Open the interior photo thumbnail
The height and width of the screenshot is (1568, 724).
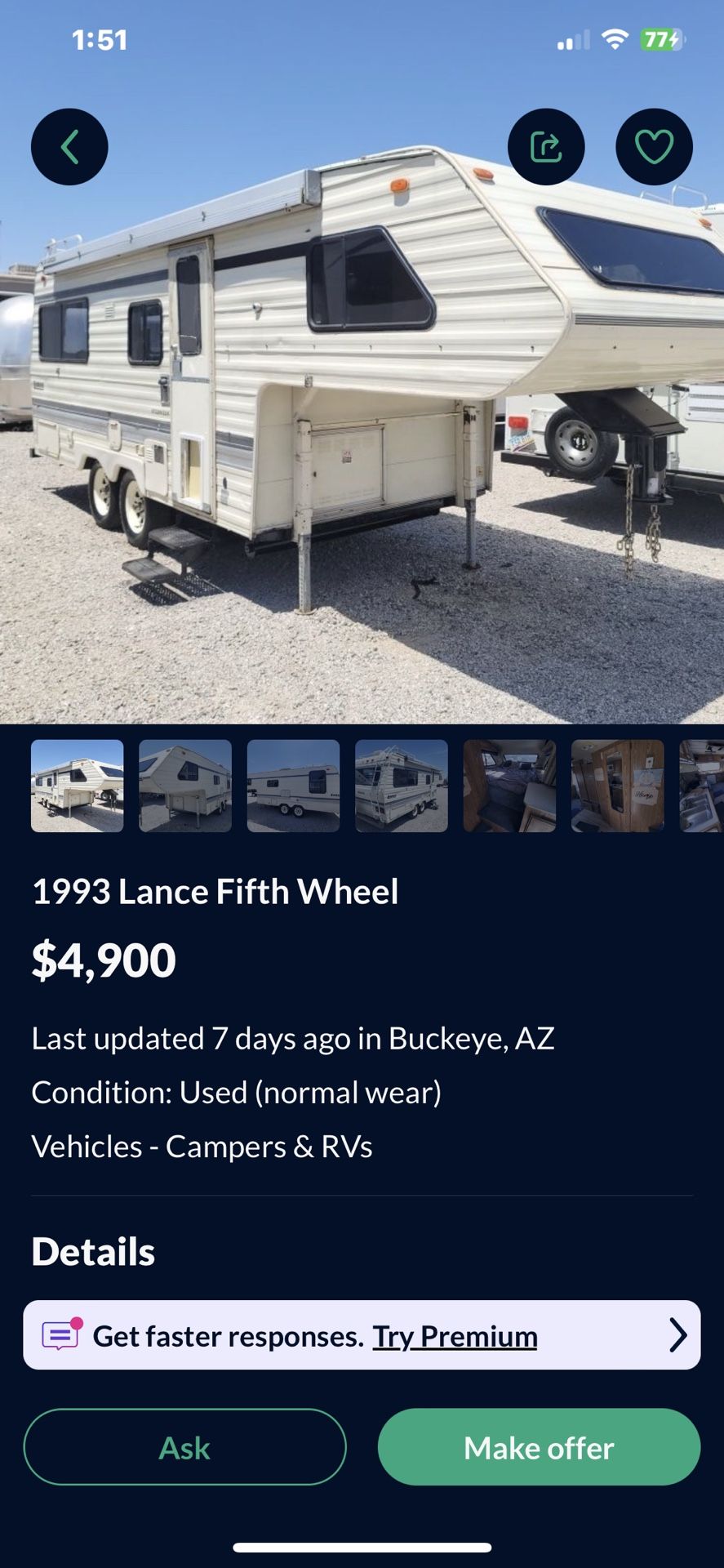[x=509, y=786]
